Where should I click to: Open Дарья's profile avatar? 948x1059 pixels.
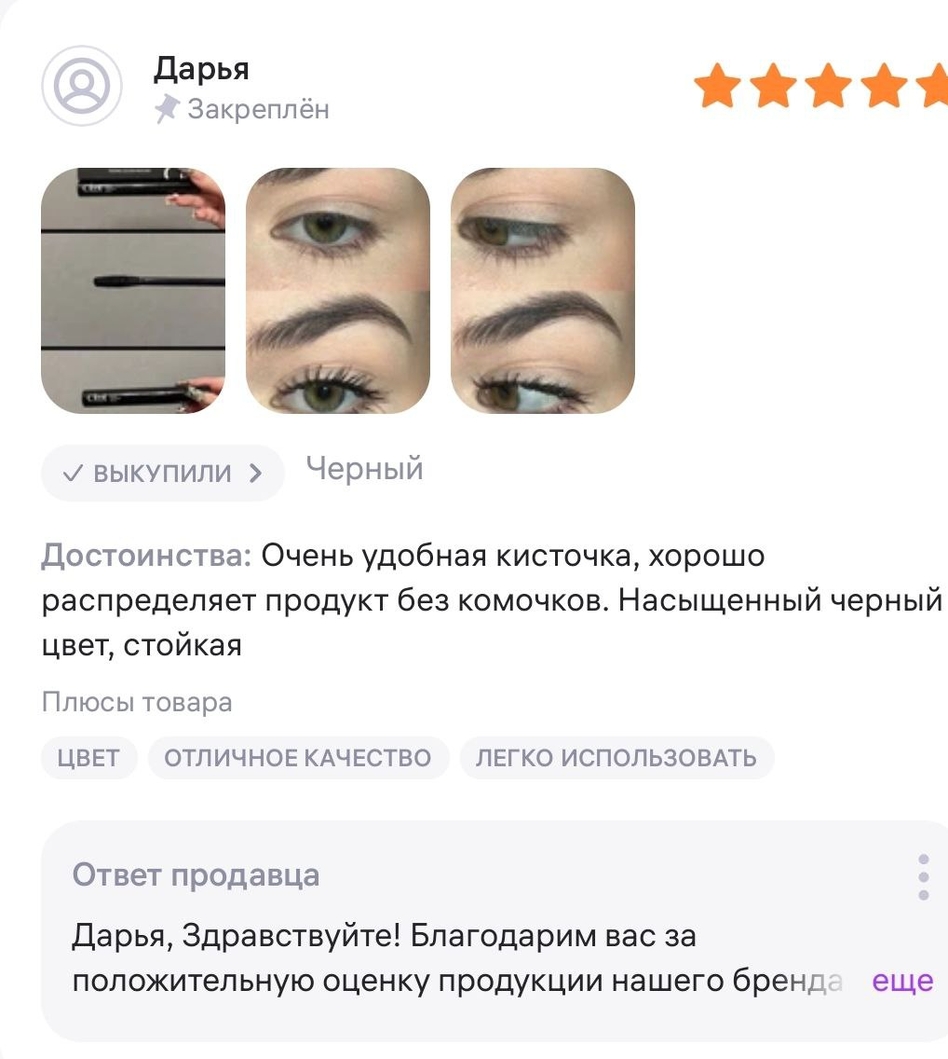click(x=81, y=86)
